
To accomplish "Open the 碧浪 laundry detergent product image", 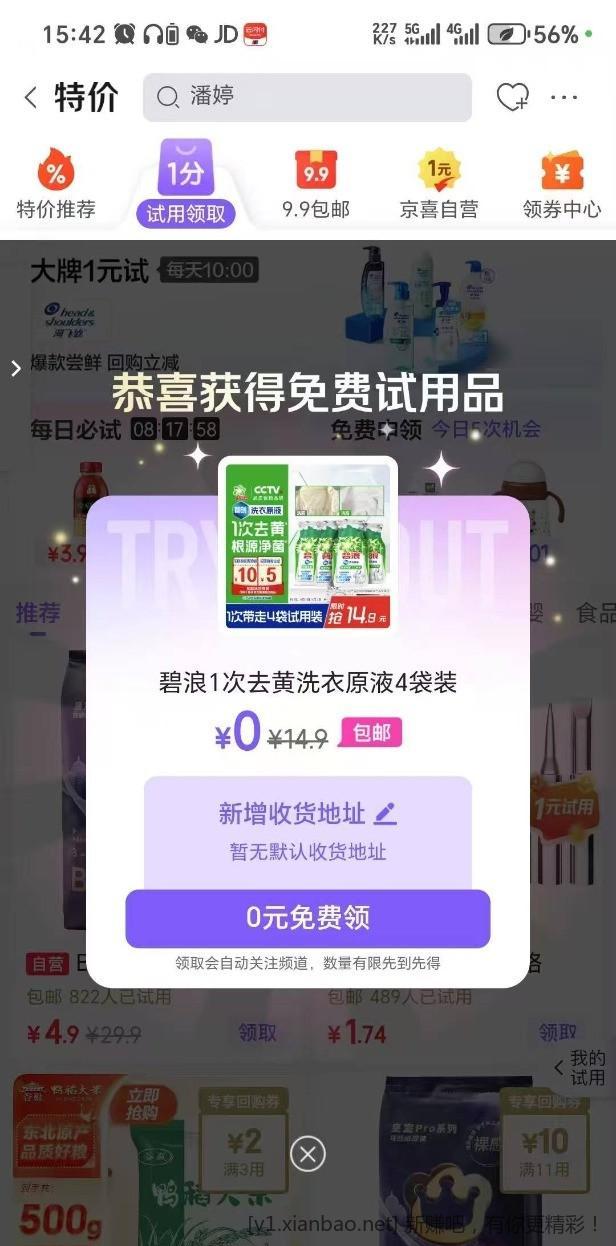I will (307, 546).
